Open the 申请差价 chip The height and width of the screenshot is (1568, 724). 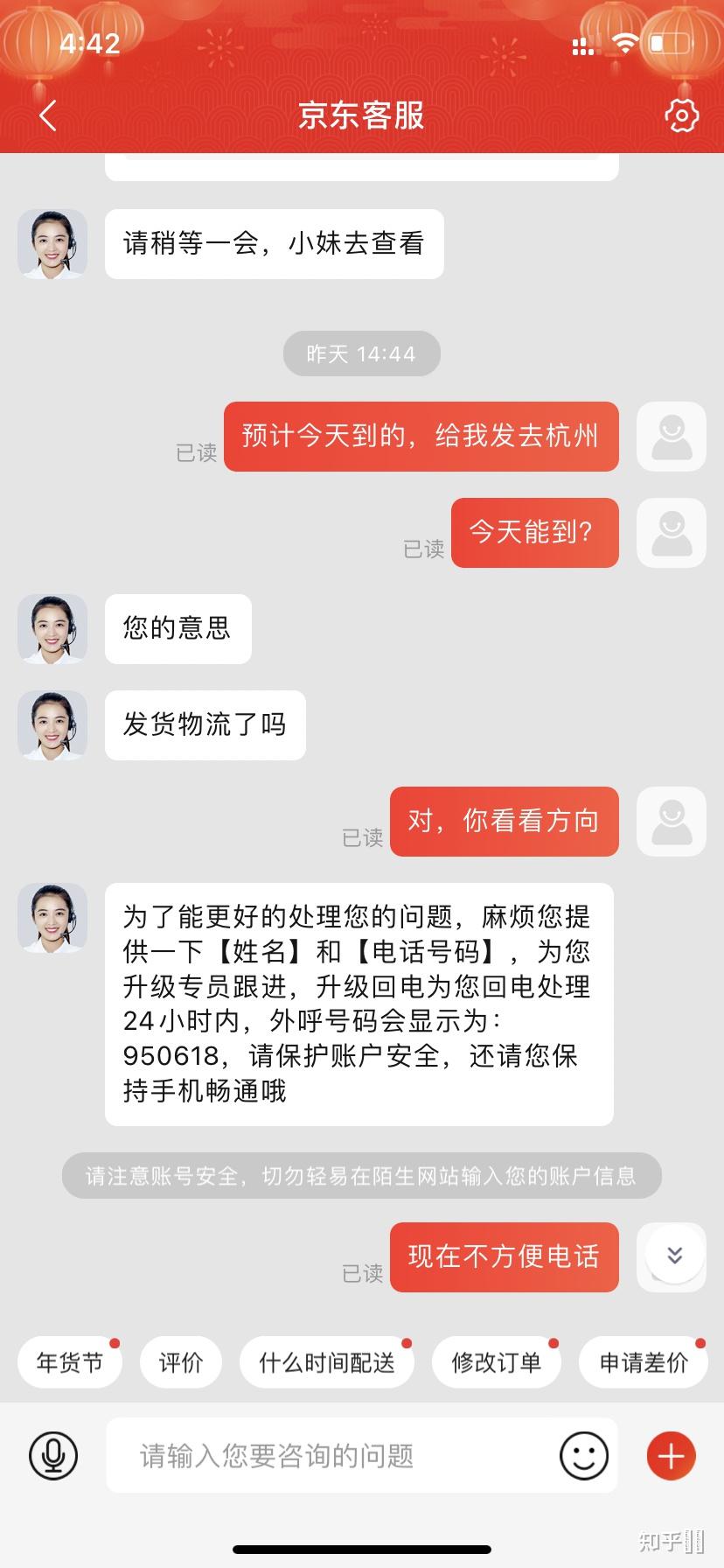coord(644,1362)
